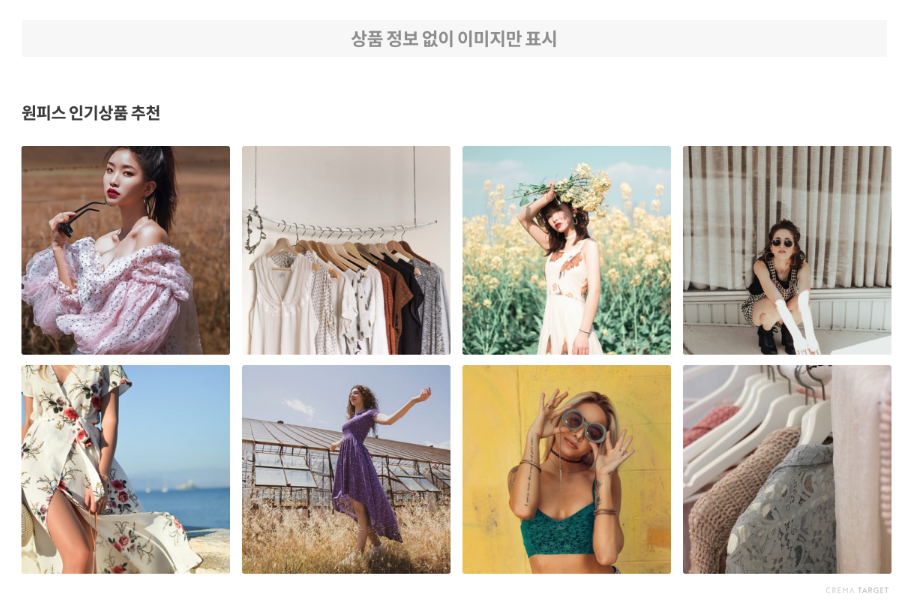Viewport: 907px width, 607px height.
Task: Open the crouching woman by curtains tile
Action: pos(787,250)
